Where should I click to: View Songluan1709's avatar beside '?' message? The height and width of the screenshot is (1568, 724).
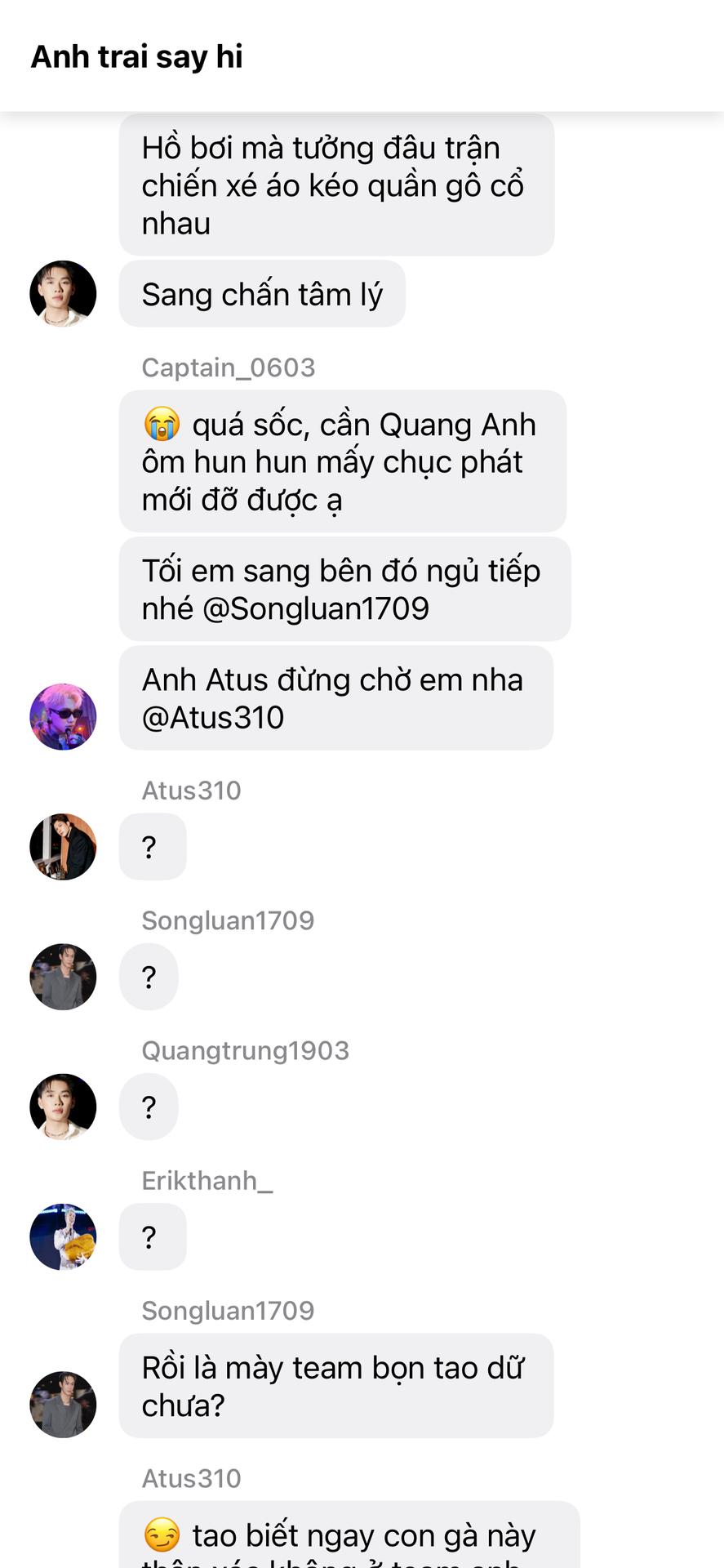pos(63,977)
